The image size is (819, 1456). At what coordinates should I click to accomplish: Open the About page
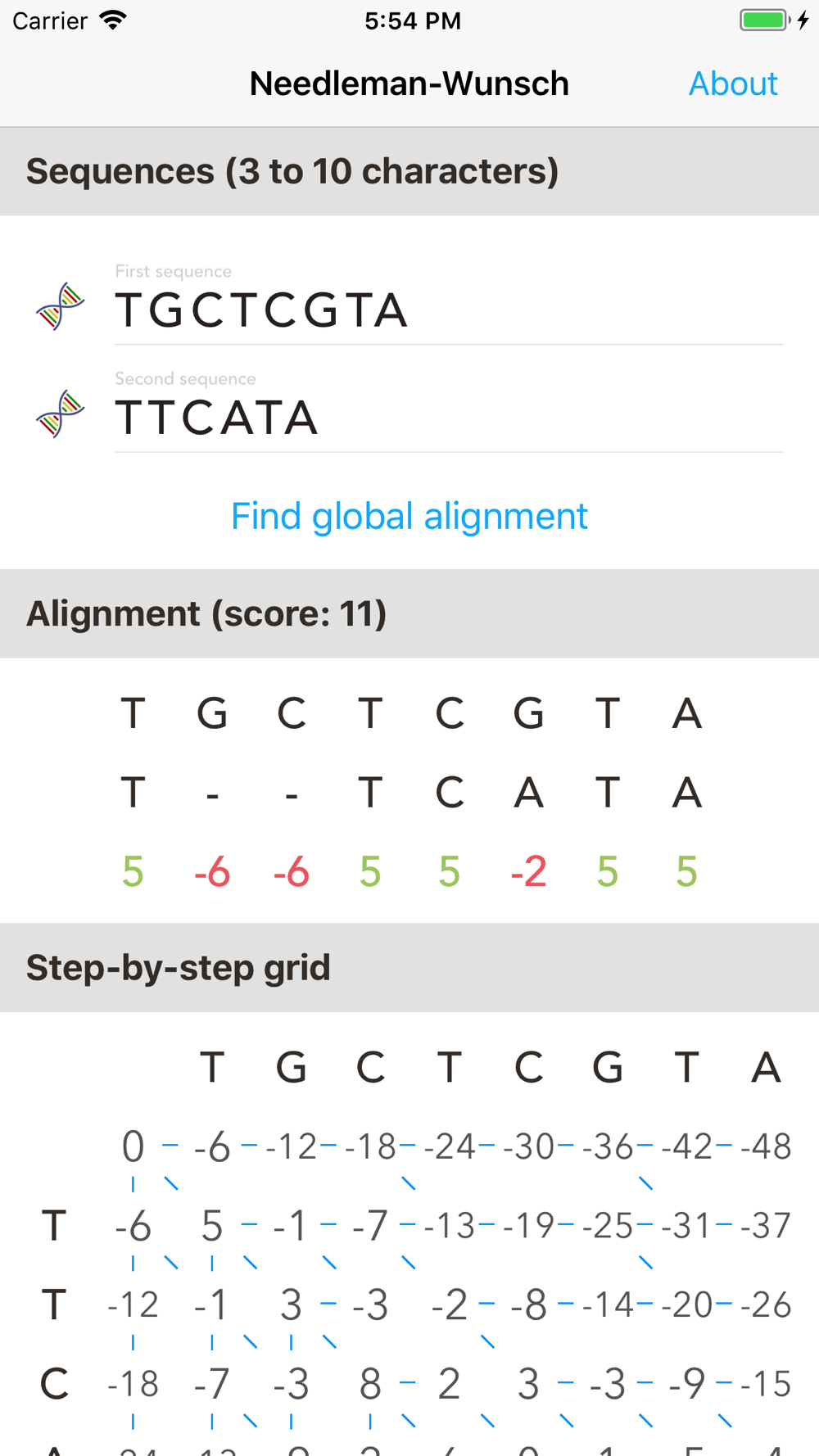(x=733, y=84)
